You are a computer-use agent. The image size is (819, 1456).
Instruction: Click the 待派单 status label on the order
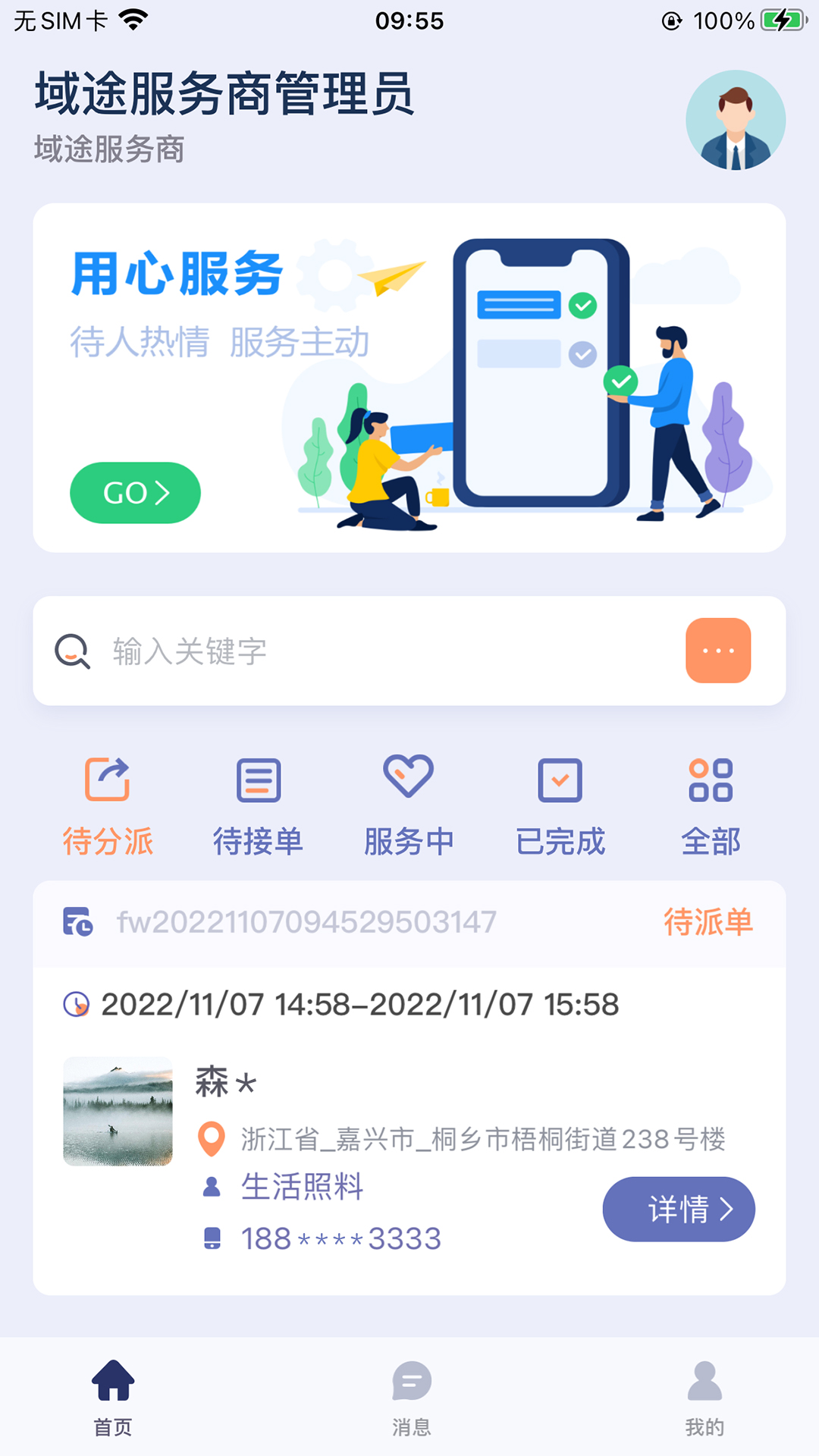pyautogui.click(x=708, y=922)
